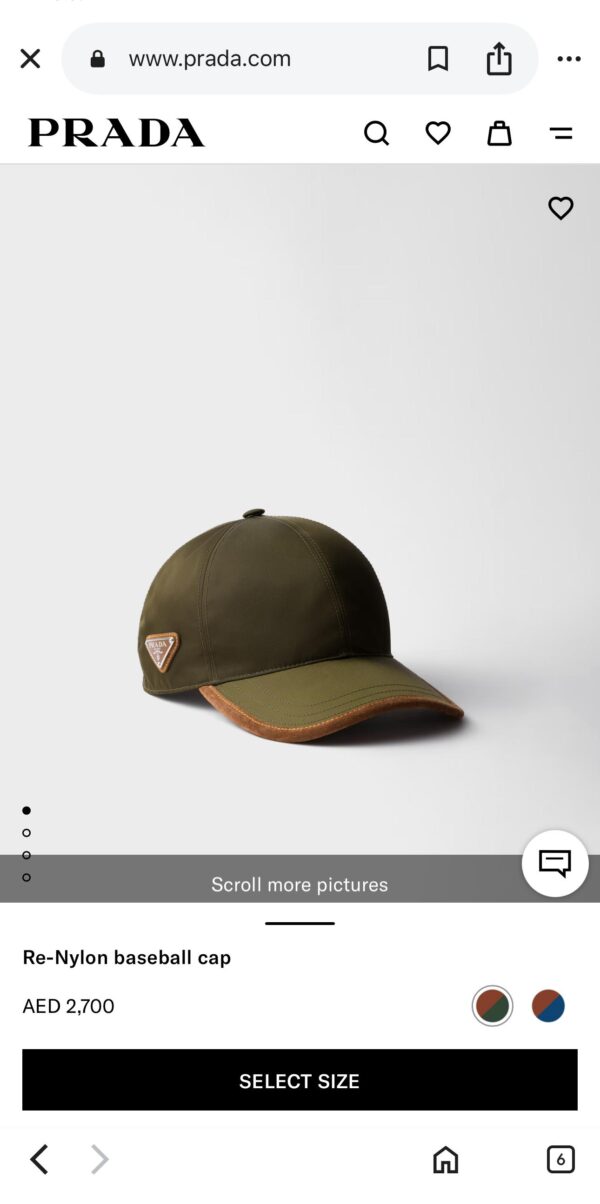Tap the www.prada.com address bar
The height and width of the screenshot is (1204, 600).
(x=209, y=59)
